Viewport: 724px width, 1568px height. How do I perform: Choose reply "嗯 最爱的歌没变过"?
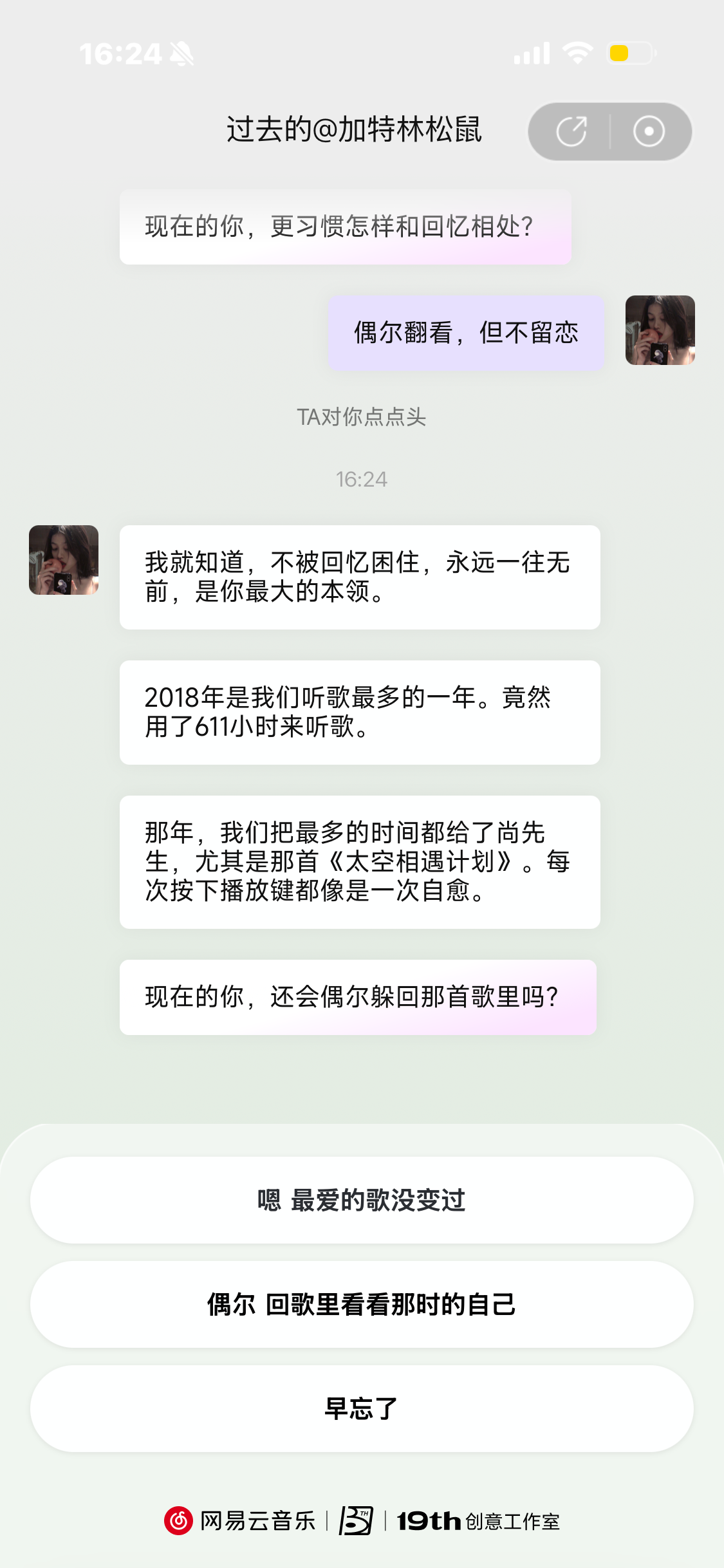click(x=362, y=1200)
